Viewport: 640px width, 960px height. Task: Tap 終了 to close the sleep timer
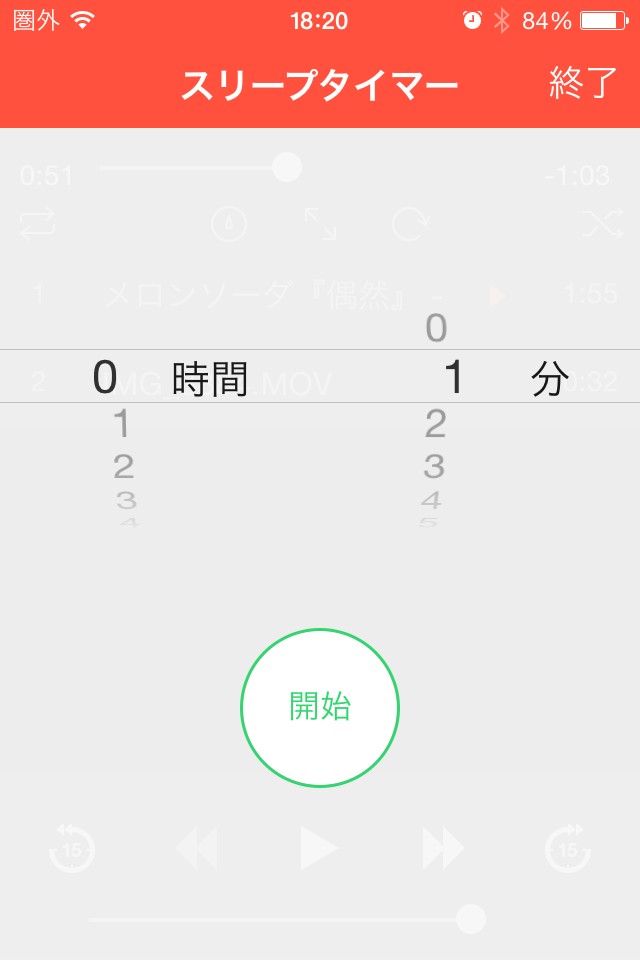point(583,83)
